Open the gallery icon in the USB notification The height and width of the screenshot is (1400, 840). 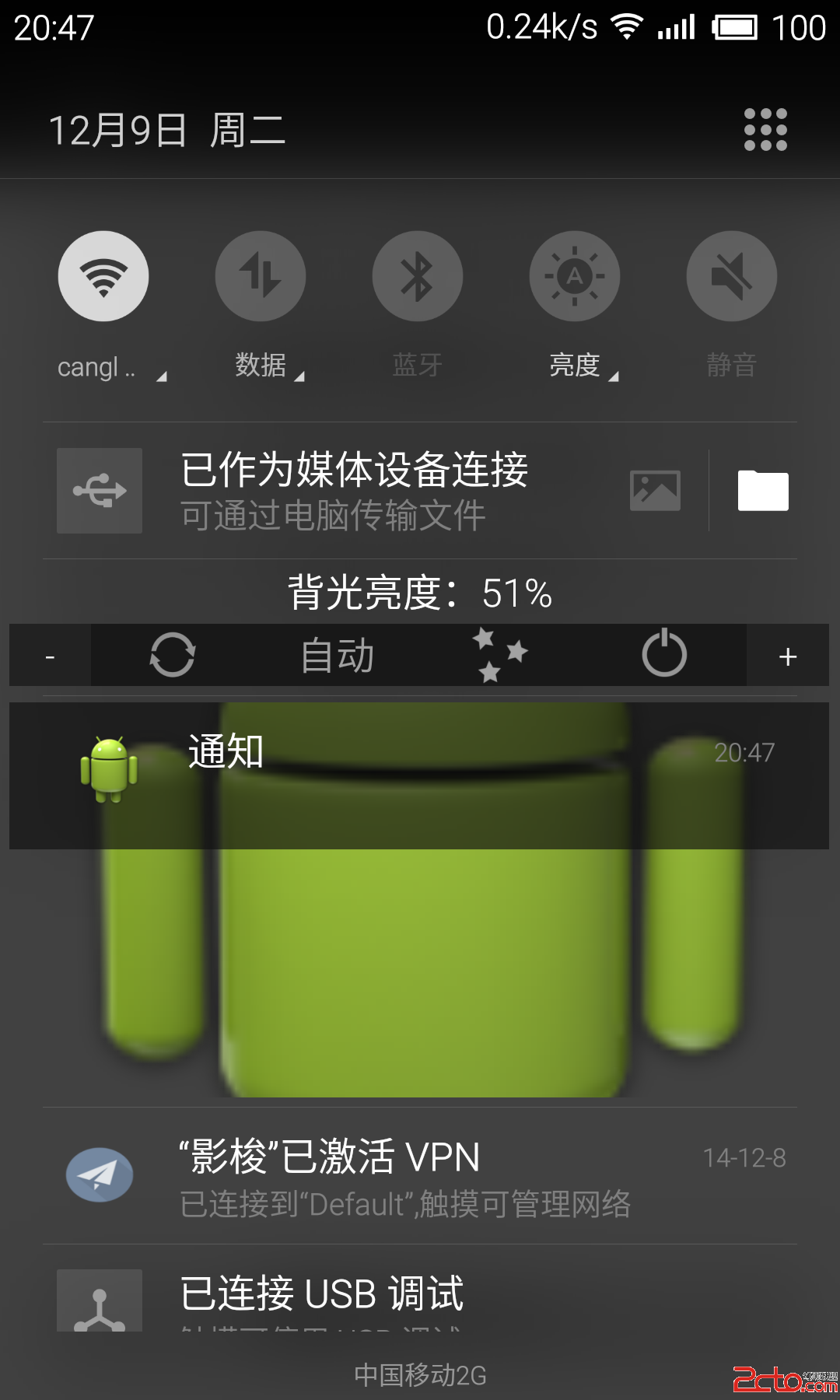[x=656, y=491]
